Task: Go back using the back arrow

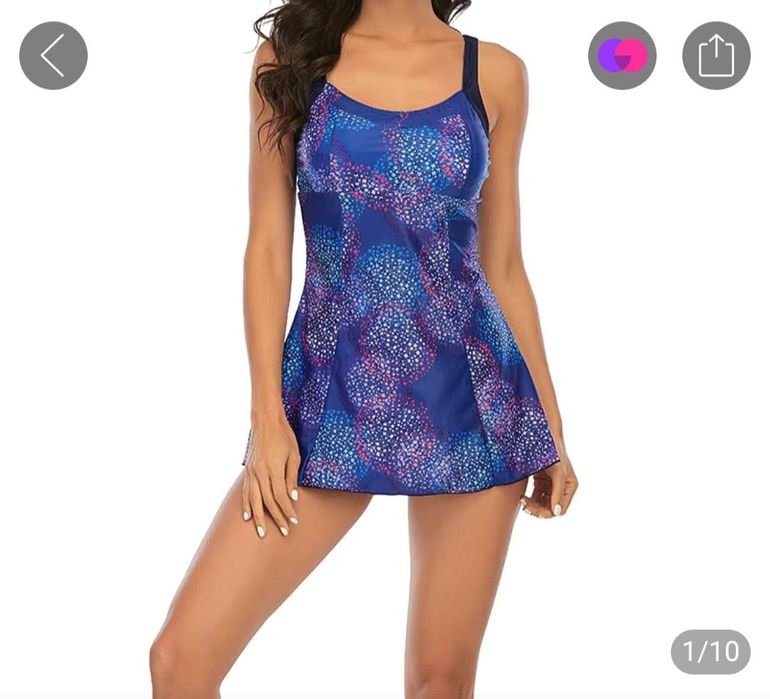Action: 53,56
